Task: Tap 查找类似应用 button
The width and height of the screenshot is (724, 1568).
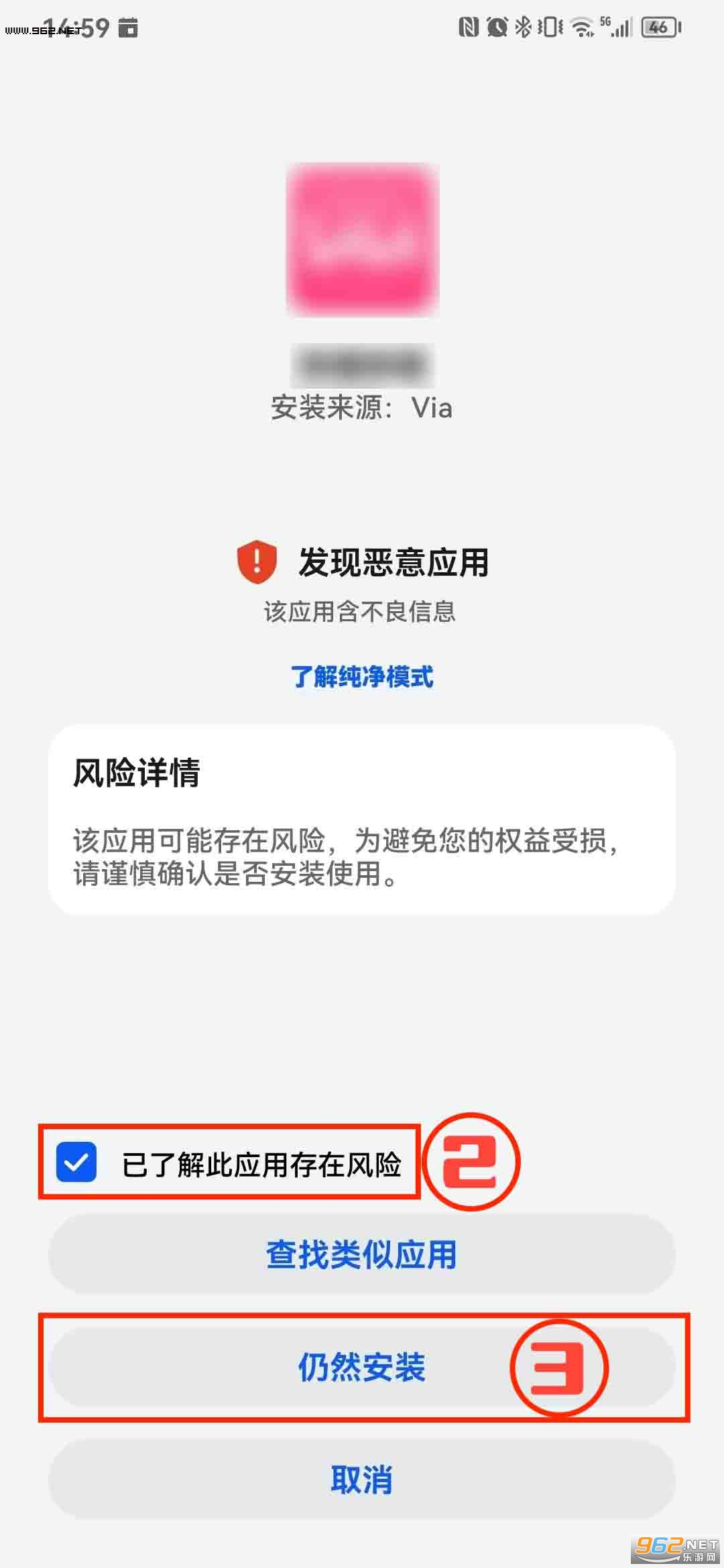Action: coord(362,1254)
